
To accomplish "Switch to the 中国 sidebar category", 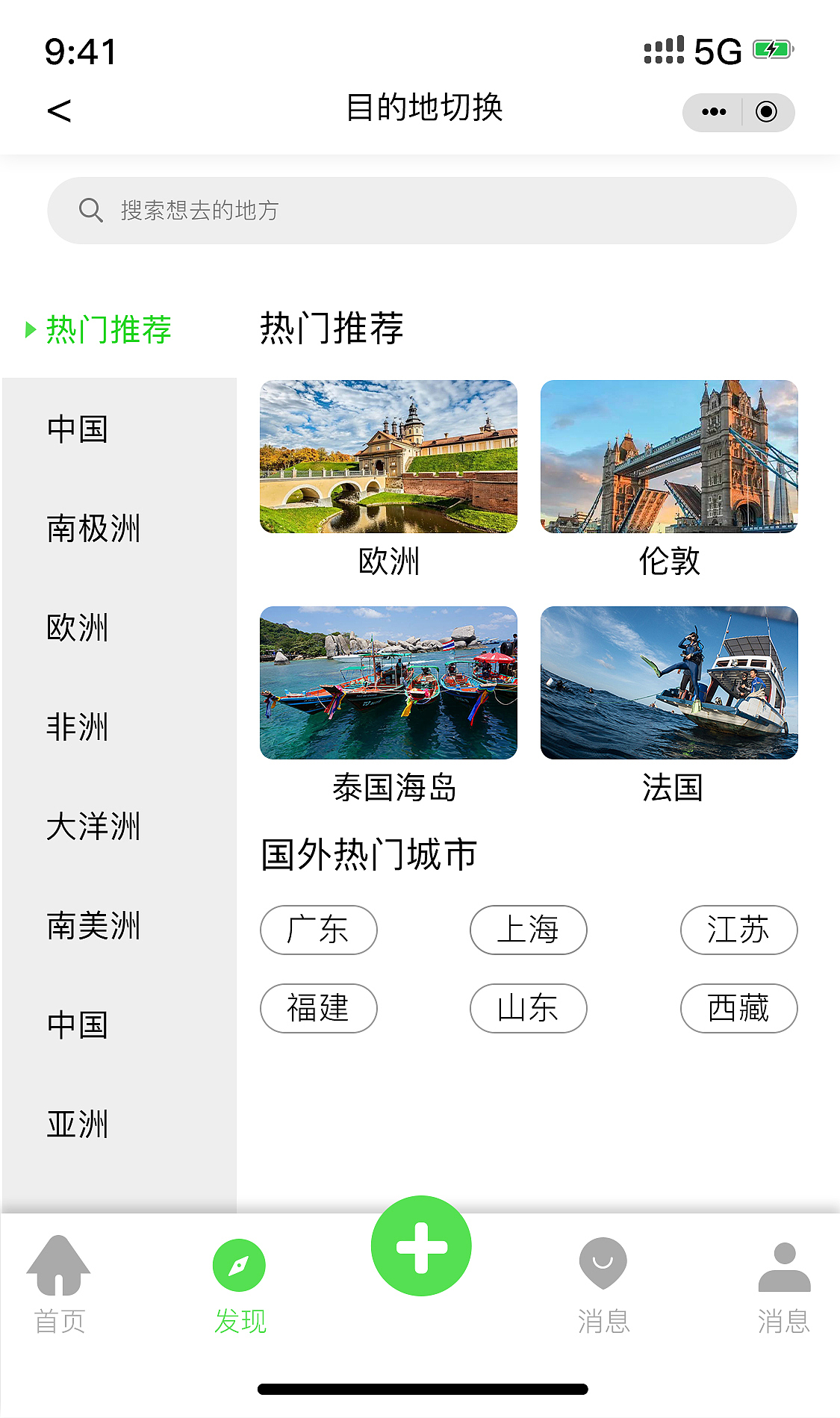I will [78, 429].
